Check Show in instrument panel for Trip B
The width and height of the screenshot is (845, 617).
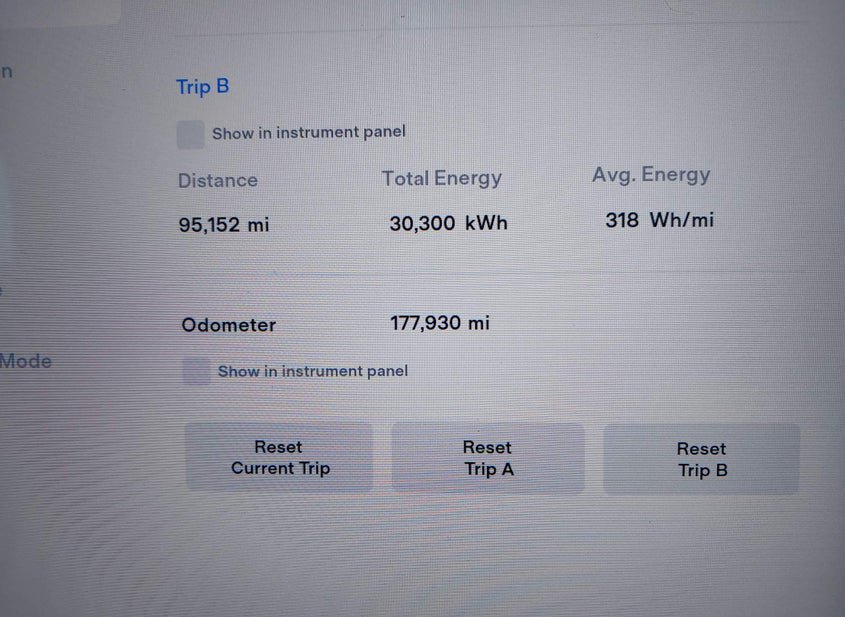tap(190, 134)
